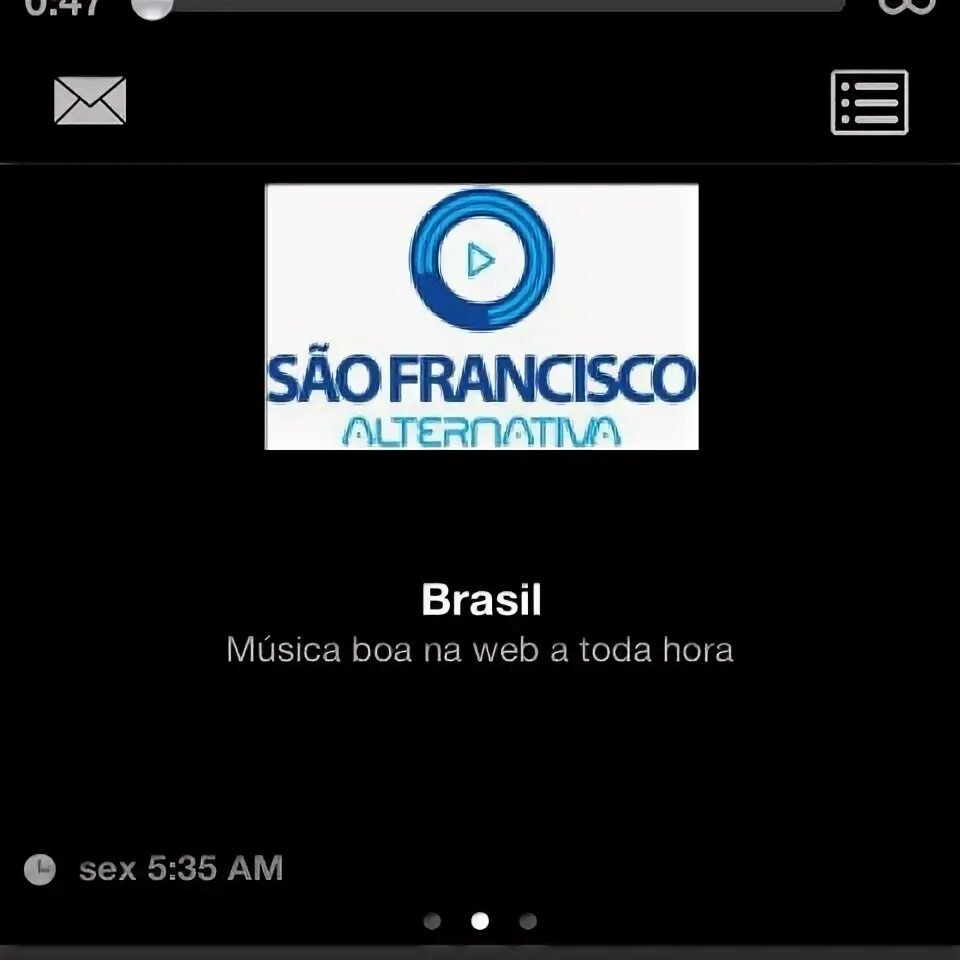Tap the page indicator dots

(x=480, y=921)
